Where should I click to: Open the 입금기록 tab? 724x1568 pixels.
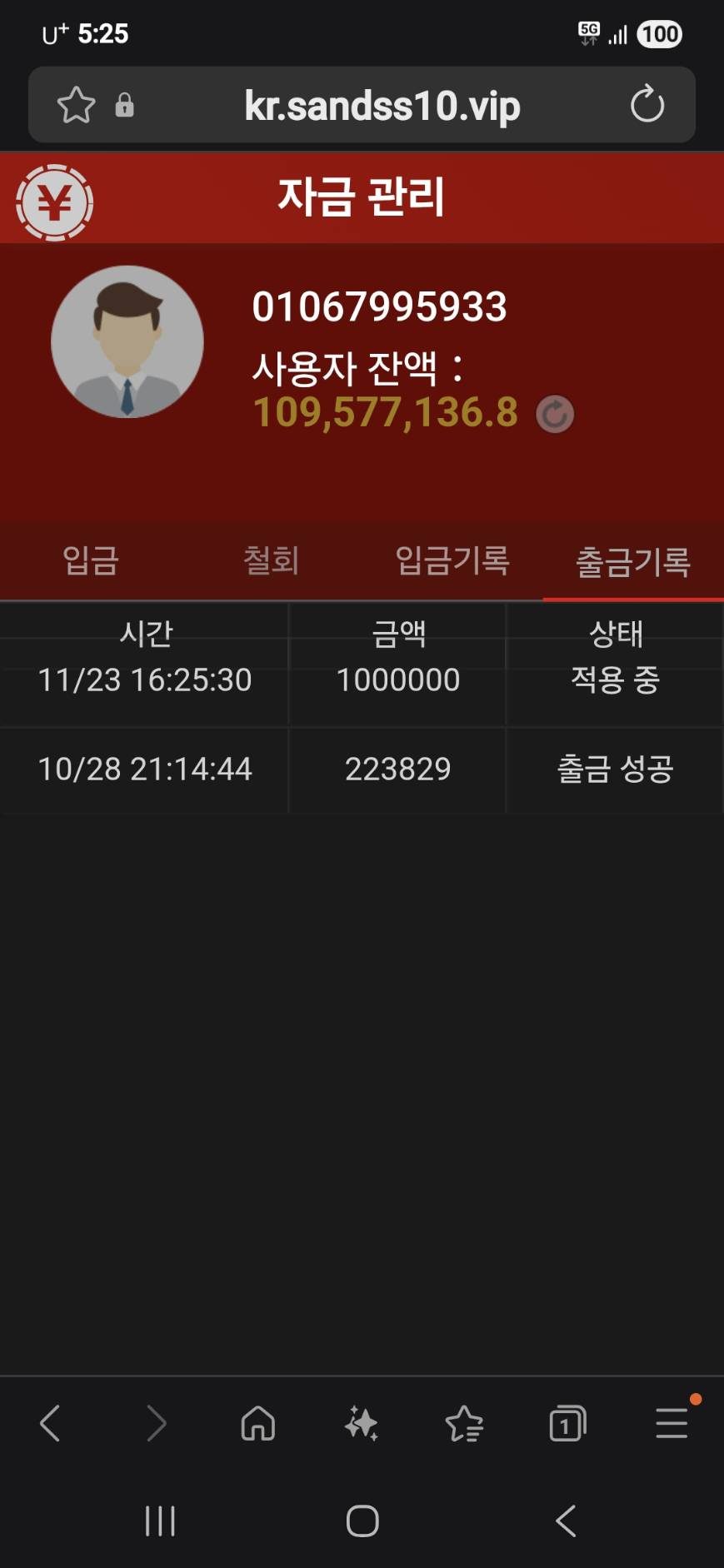click(x=452, y=560)
